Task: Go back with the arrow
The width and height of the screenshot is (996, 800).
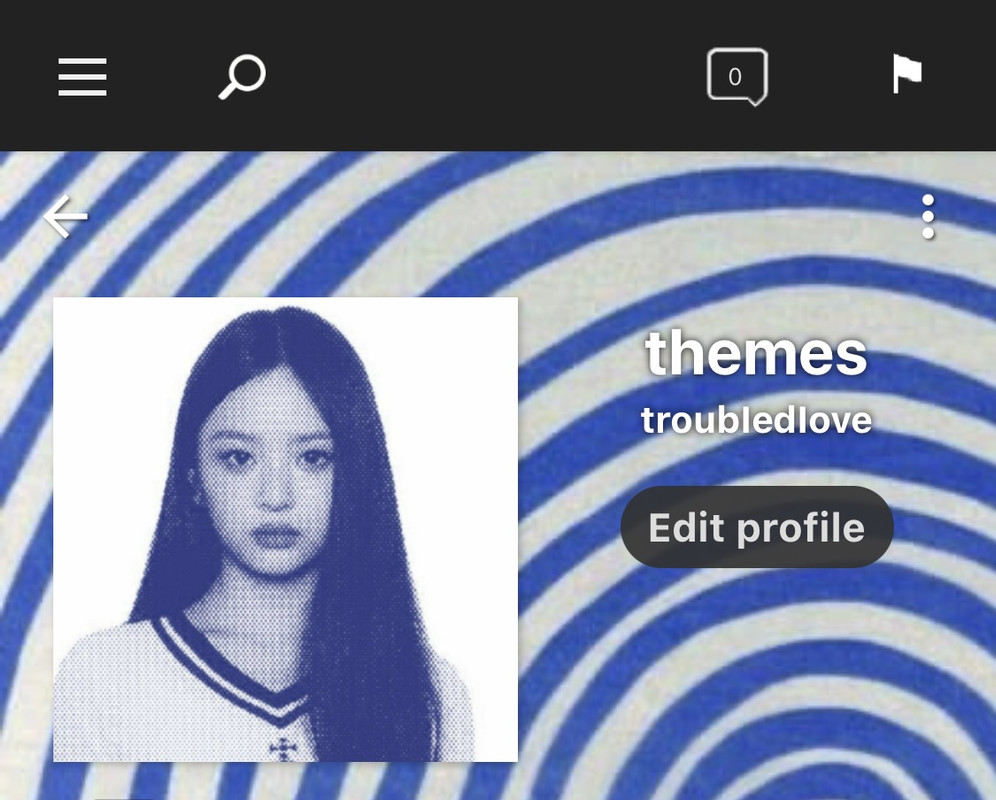Action: tap(66, 217)
